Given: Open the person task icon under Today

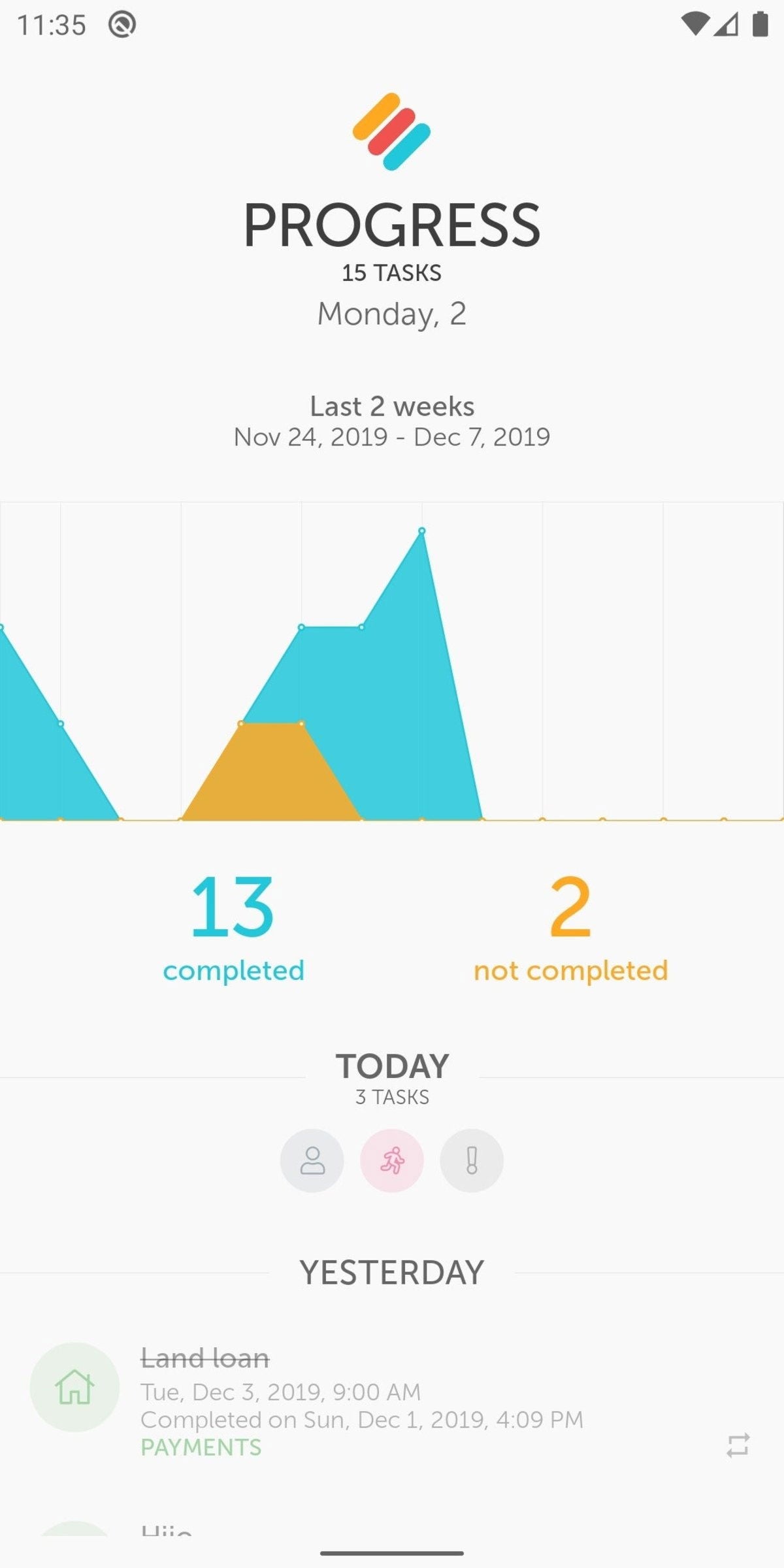Looking at the screenshot, I should [x=312, y=1160].
